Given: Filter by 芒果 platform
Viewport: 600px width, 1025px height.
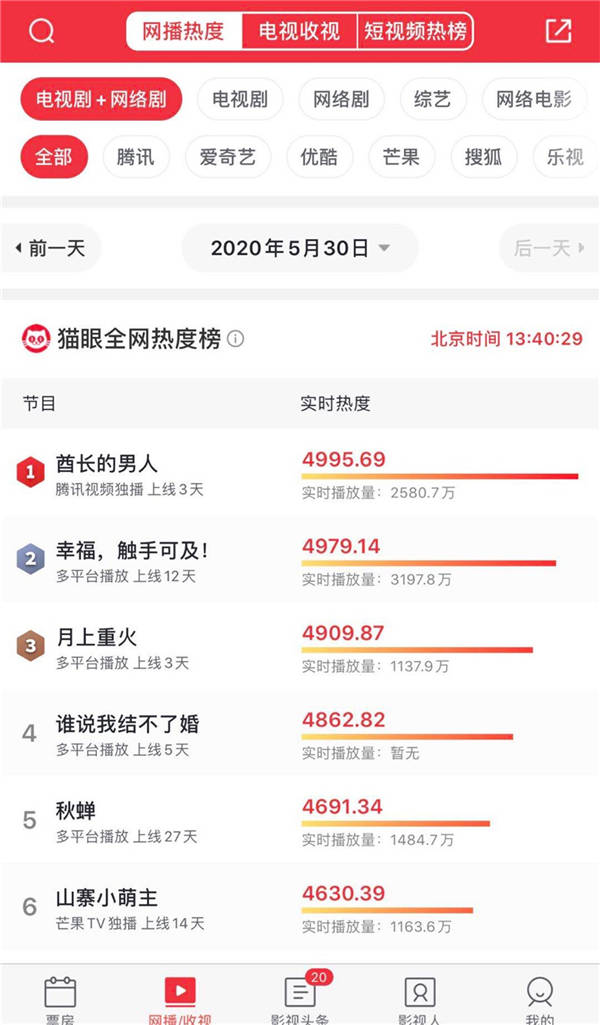Looking at the screenshot, I should 401,157.
